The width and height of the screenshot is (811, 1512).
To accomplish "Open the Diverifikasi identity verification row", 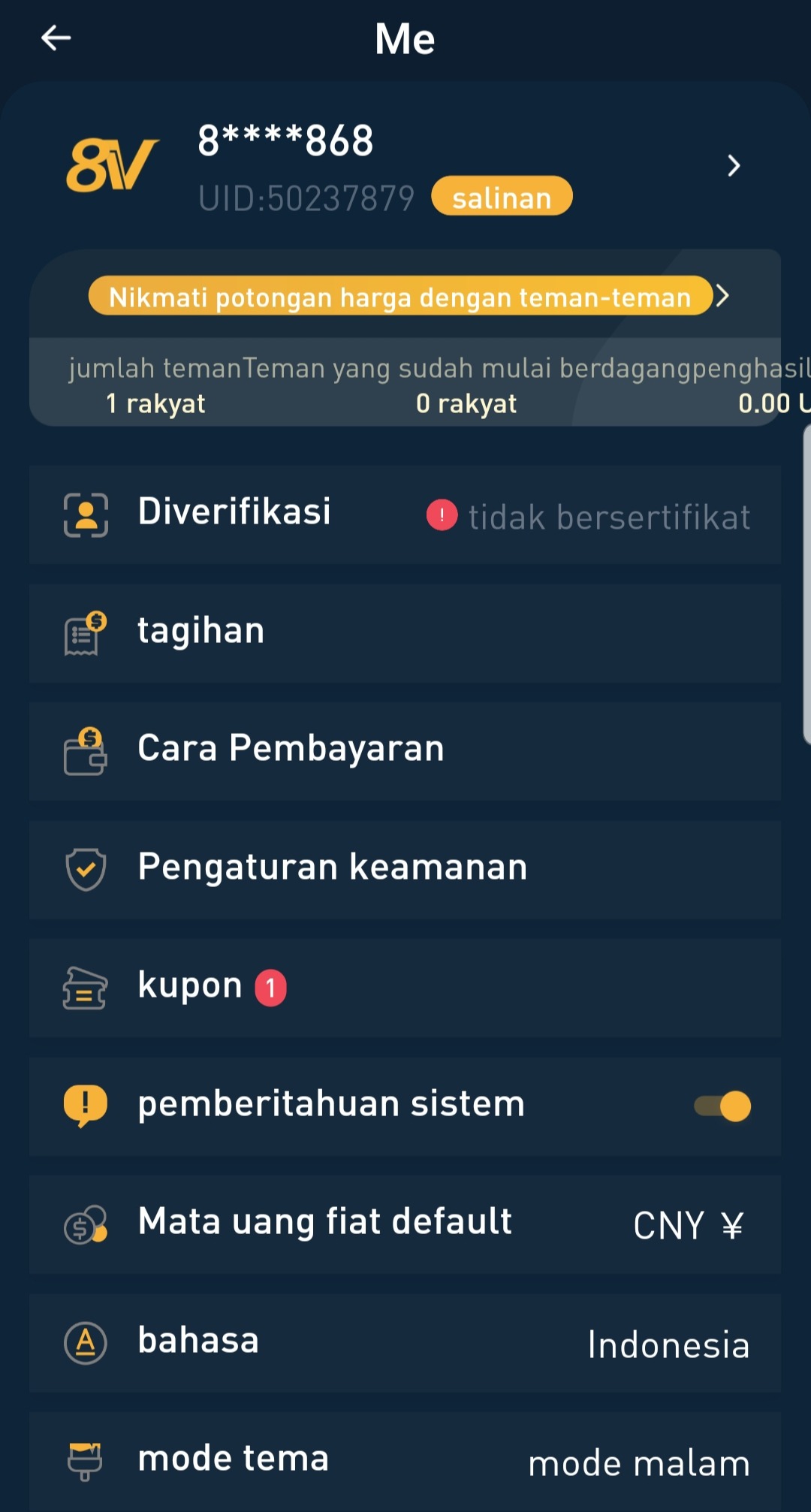I will pos(405,515).
